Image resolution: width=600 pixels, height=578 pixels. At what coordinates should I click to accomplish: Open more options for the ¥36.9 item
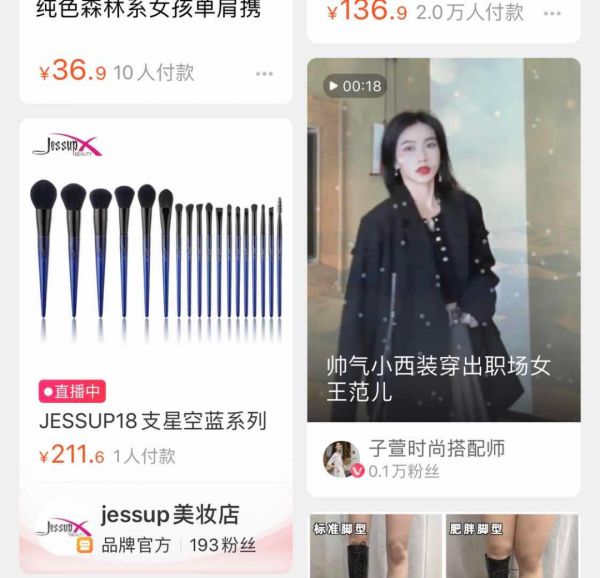(264, 73)
